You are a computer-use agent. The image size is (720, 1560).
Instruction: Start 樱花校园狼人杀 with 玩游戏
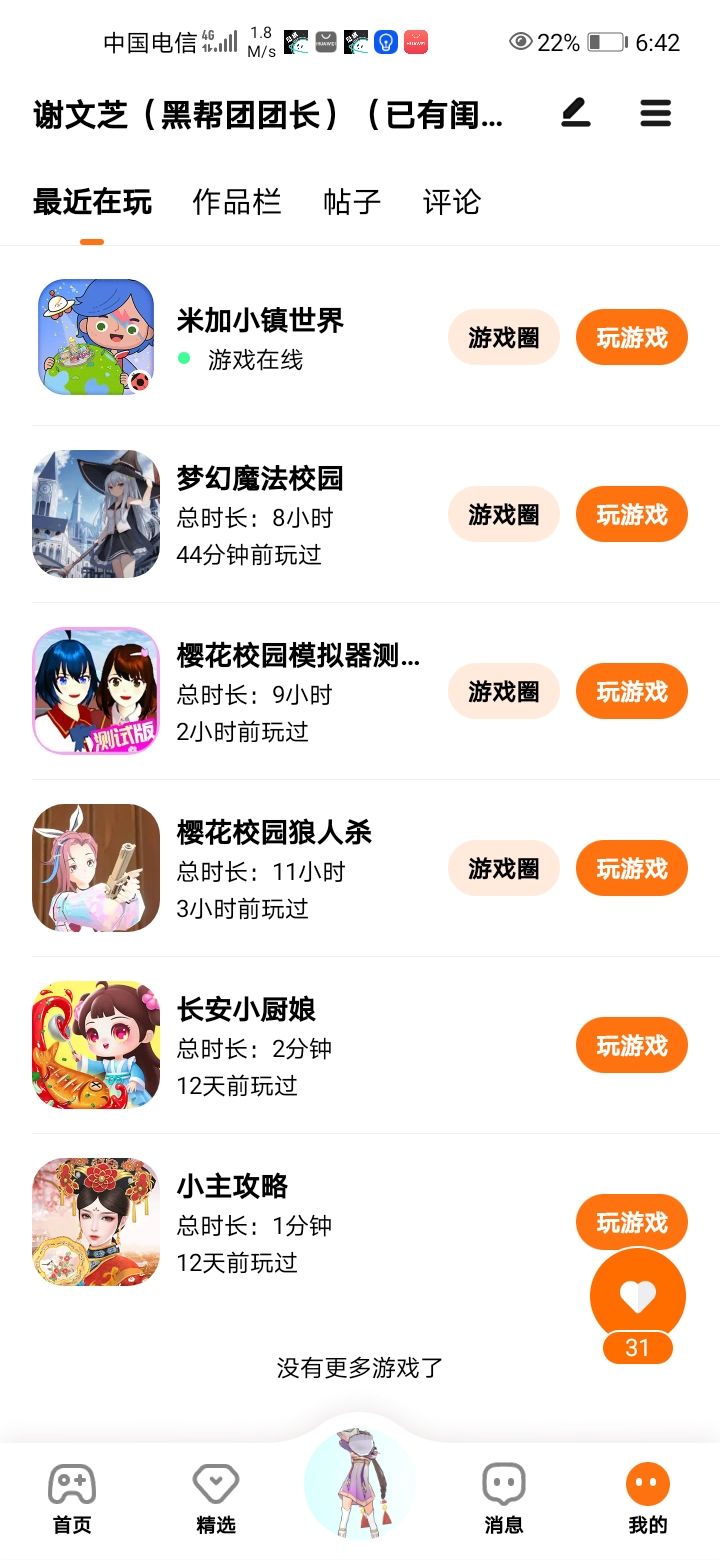631,869
